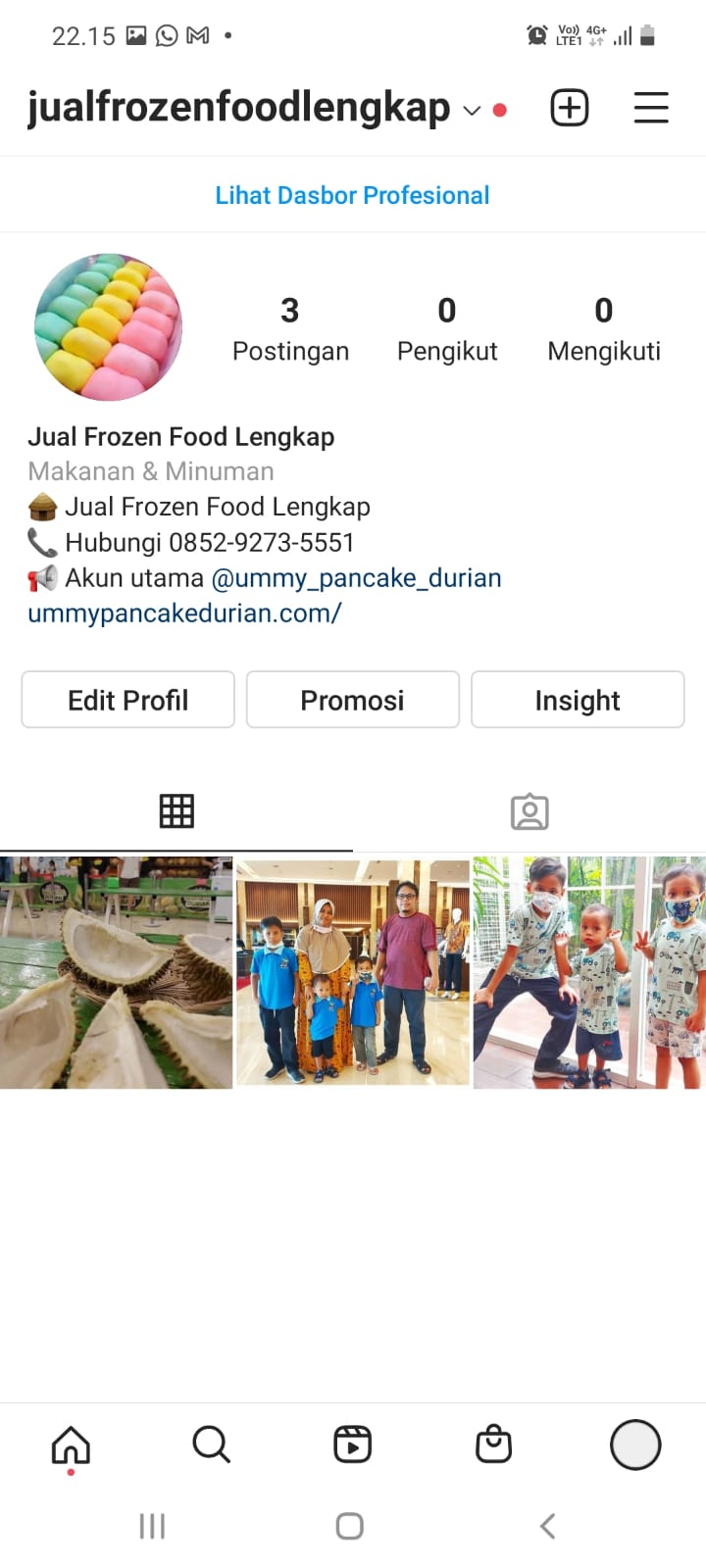Image resolution: width=706 pixels, height=1568 pixels.
Task: Tap the system back button
Action: click(x=548, y=1526)
